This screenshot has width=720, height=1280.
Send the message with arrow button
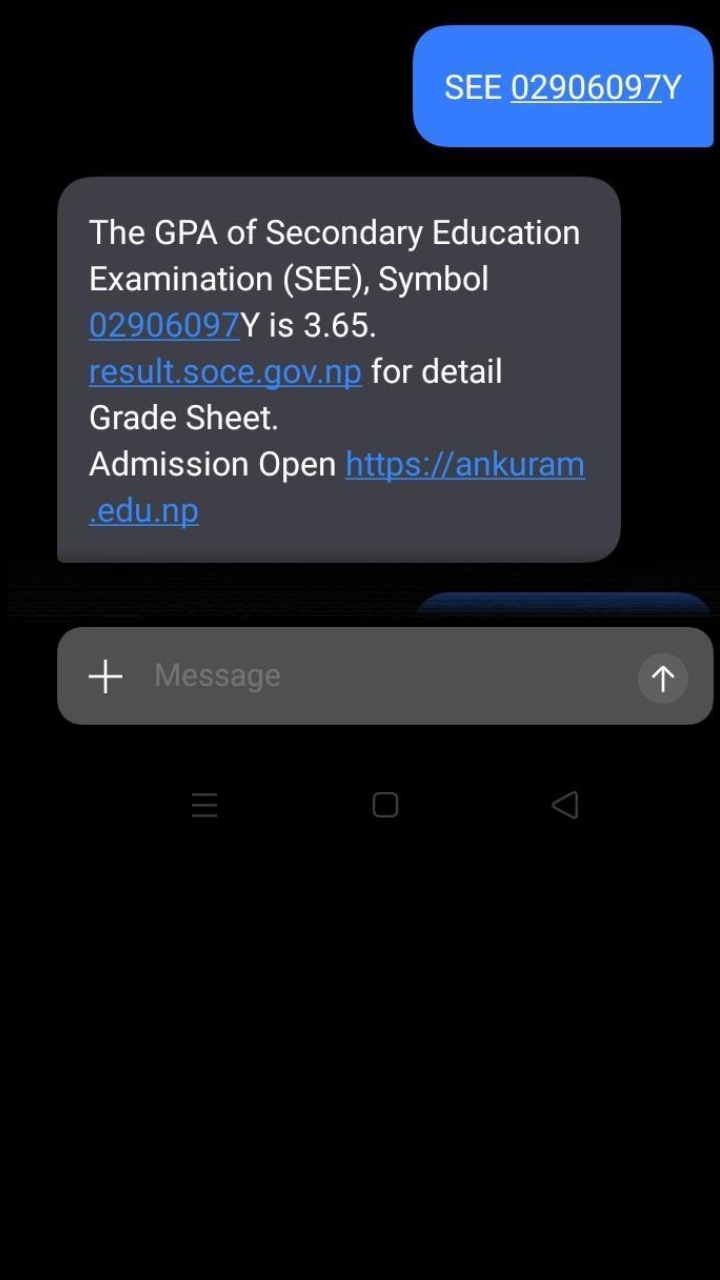click(x=662, y=678)
